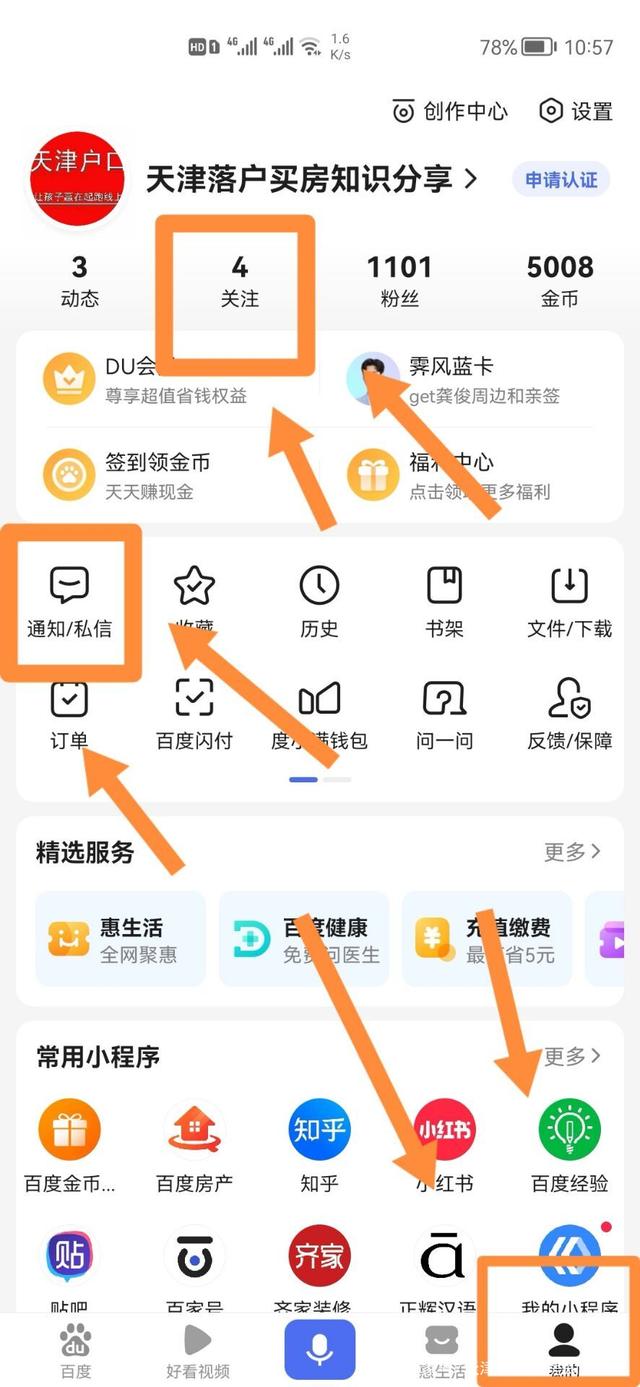The width and height of the screenshot is (640, 1387).
Task: View the 粉丝 followers list
Action: point(399,279)
